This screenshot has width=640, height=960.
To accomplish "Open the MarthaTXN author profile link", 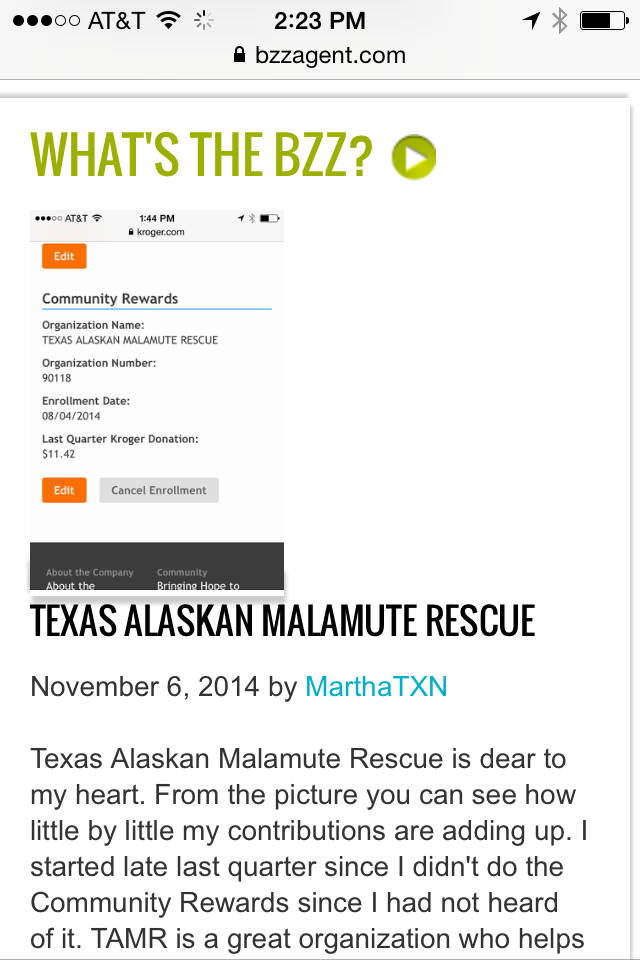I will click(x=376, y=687).
